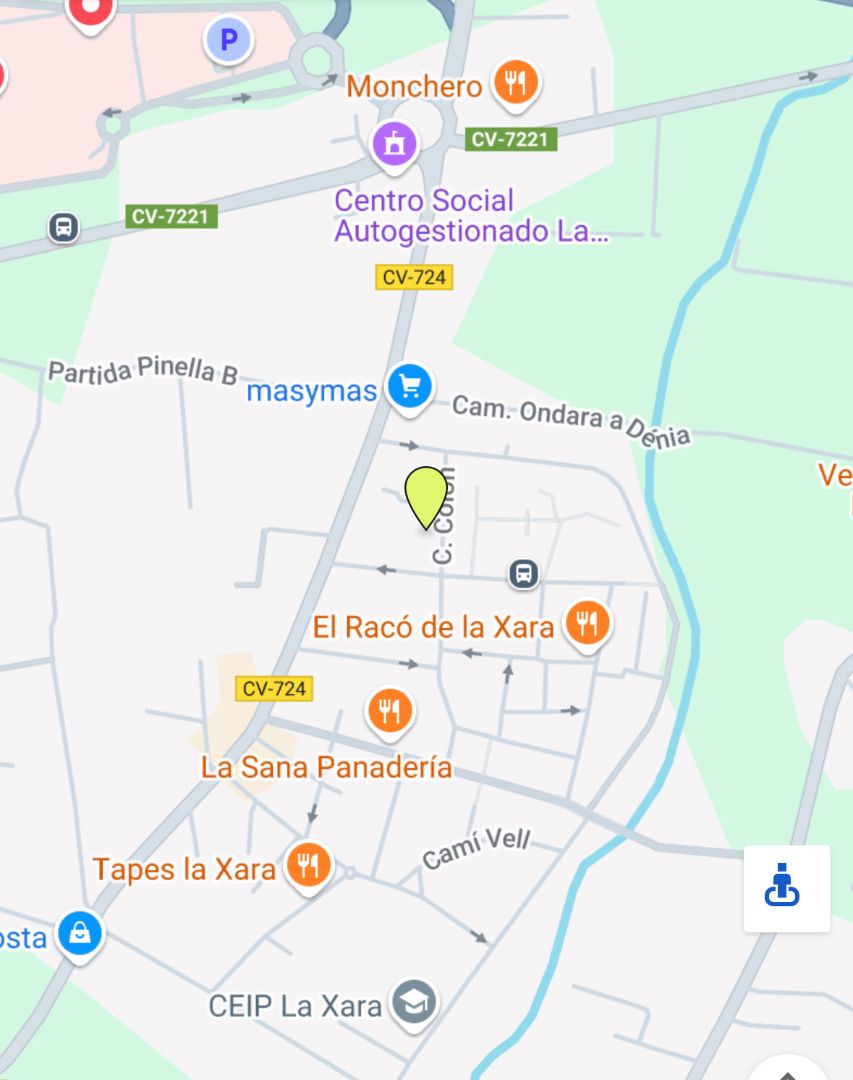Viewport: 853px width, 1080px height.
Task: Open the Monchero restaurant marker
Action: (515, 83)
